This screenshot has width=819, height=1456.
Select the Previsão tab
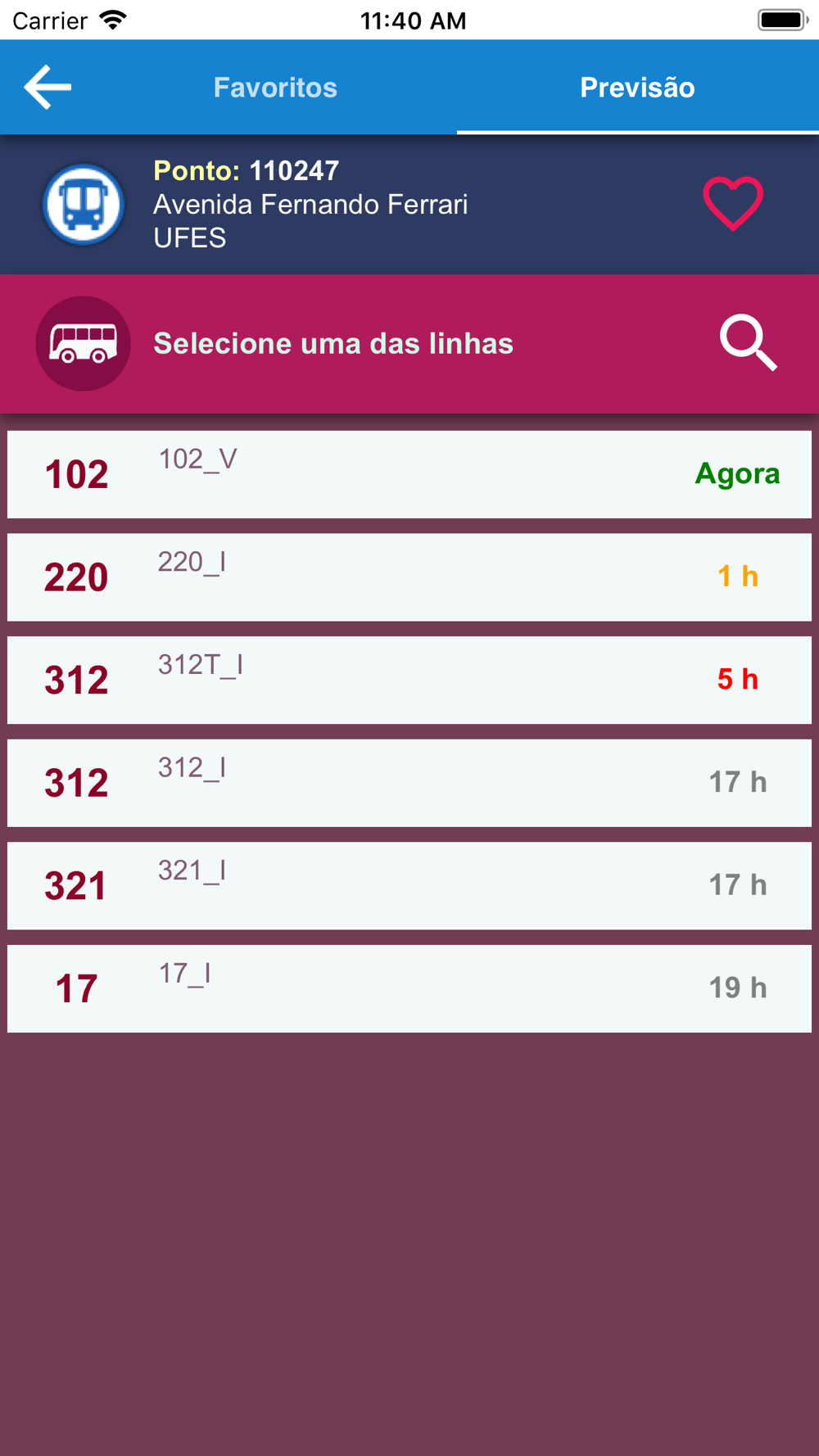click(637, 88)
